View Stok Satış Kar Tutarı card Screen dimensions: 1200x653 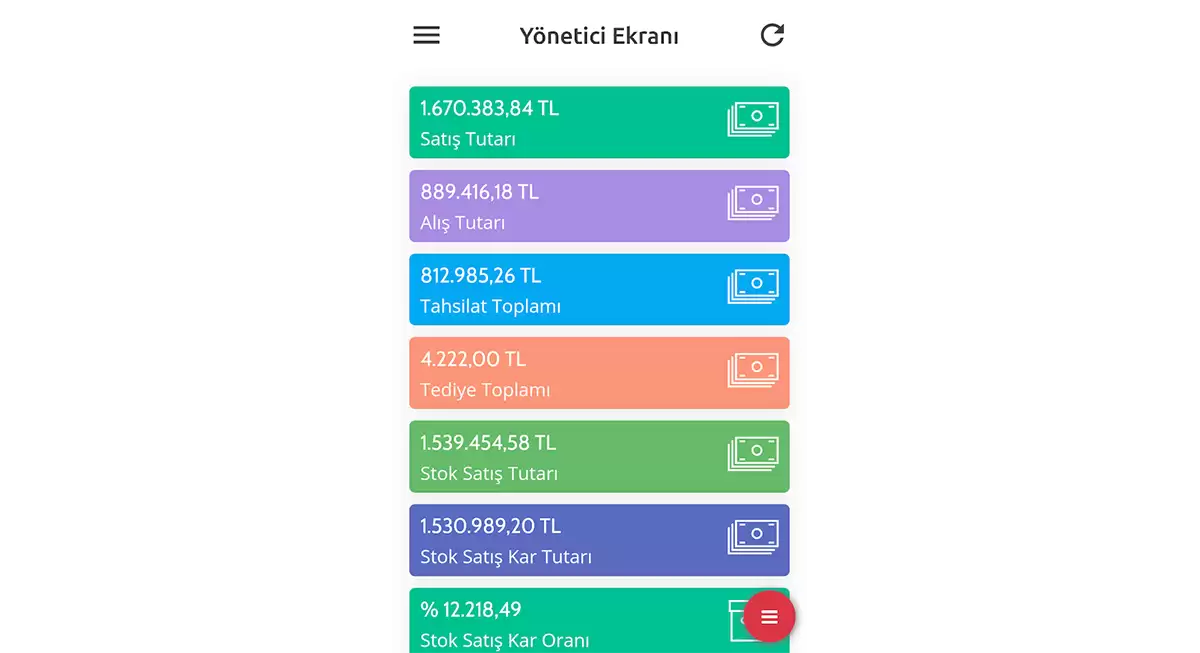tap(599, 540)
